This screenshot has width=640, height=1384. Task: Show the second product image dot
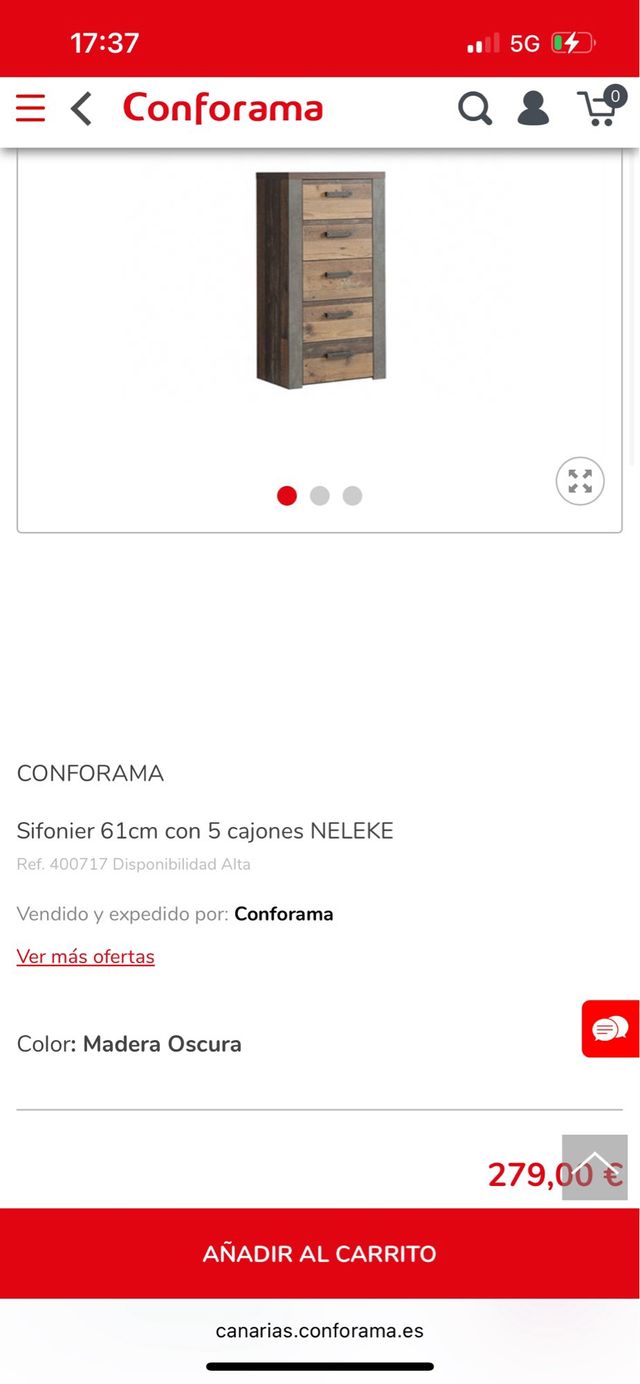[320, 496]
